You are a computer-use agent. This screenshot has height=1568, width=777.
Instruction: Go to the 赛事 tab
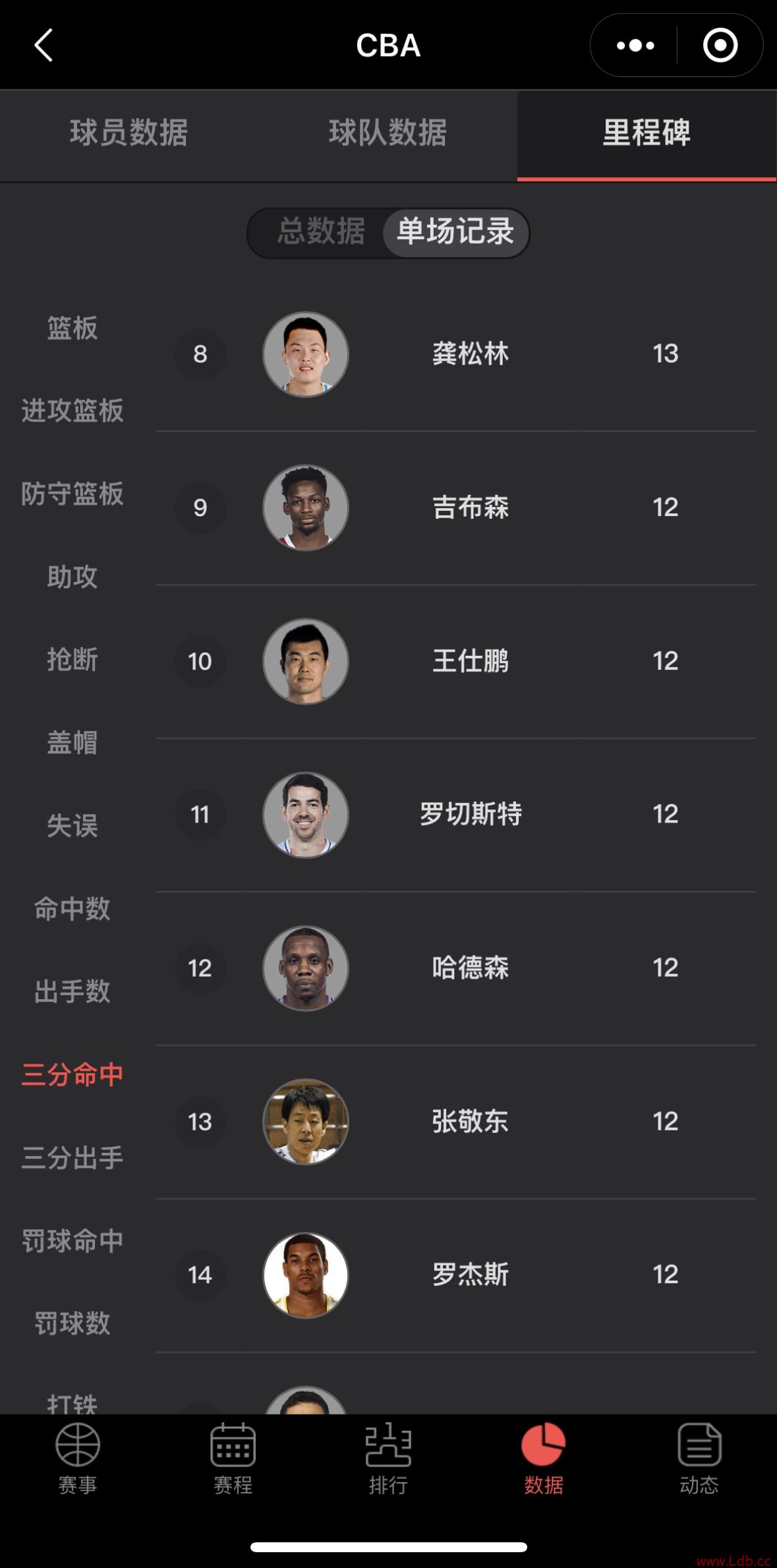tap(78, 1458)
